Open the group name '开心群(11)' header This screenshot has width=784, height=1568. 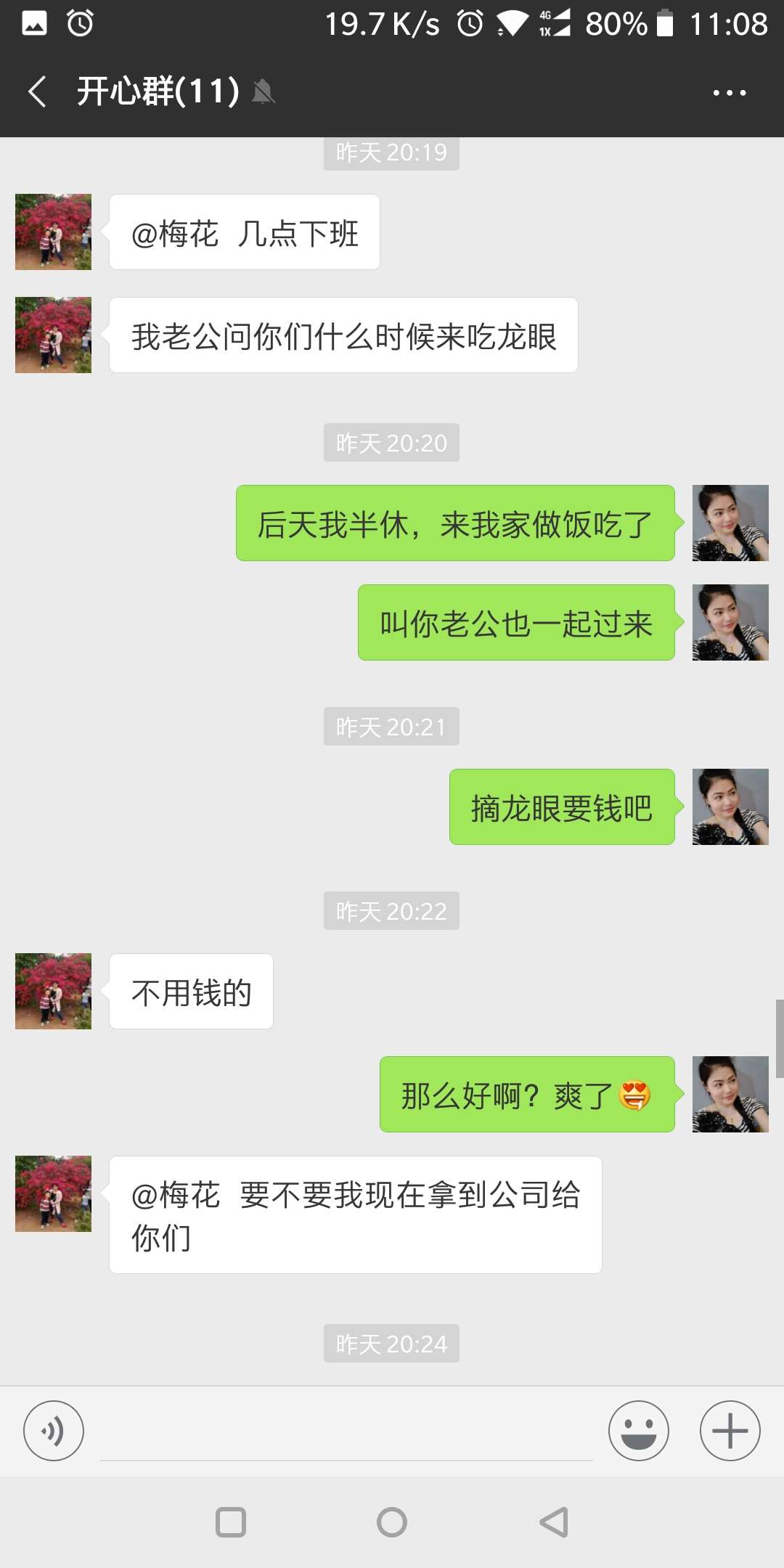tap(157, 92)
